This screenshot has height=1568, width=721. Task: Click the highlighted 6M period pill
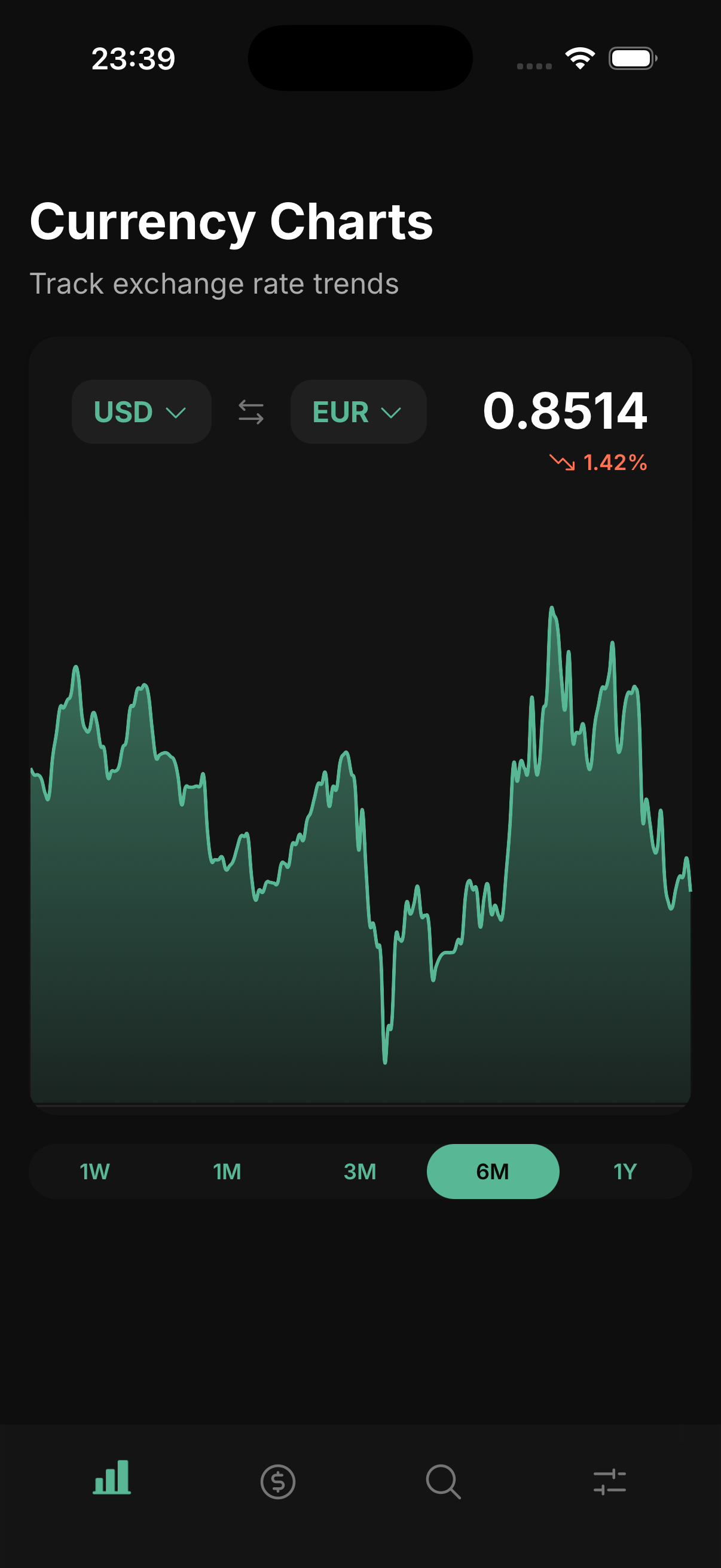[x=493, y=1170]
